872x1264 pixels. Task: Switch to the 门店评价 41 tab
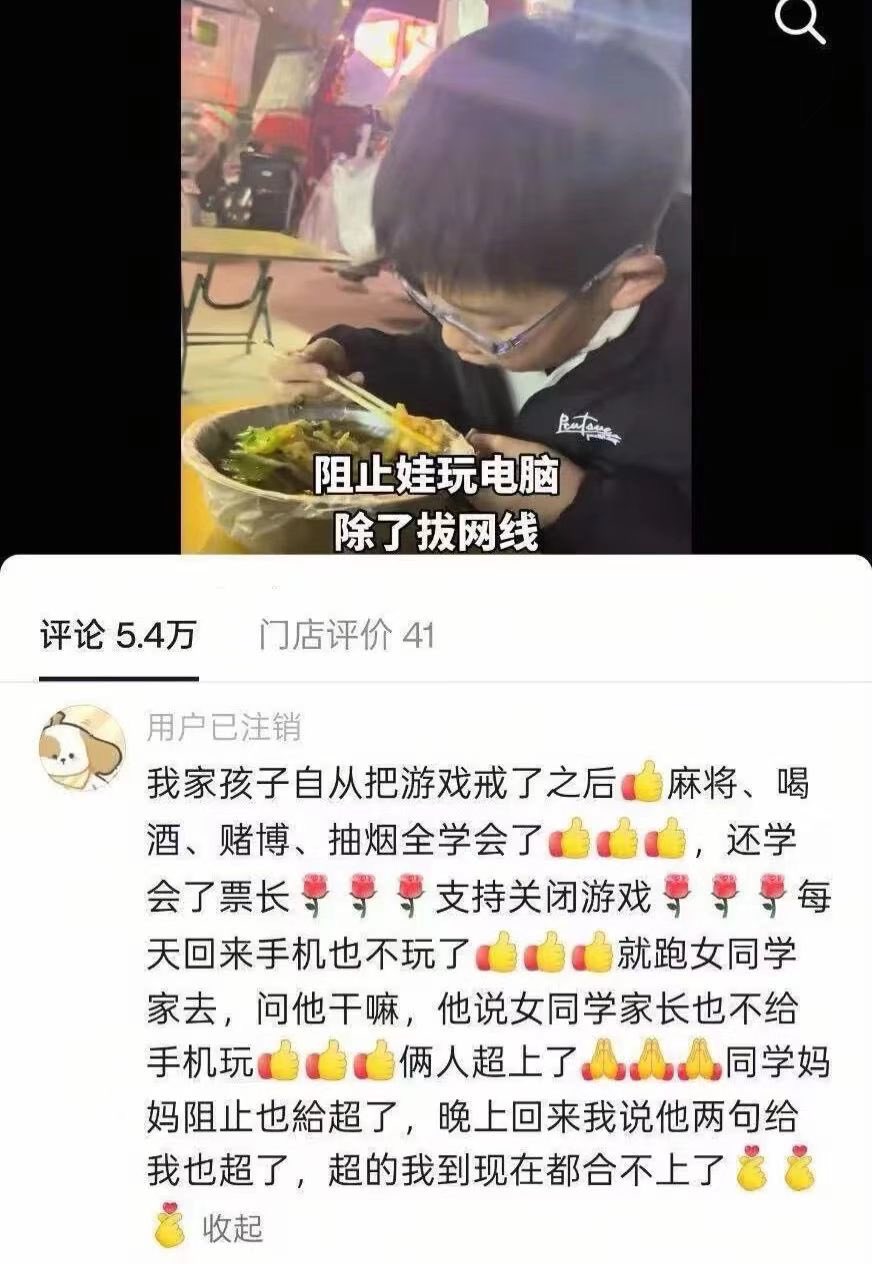(x=346, y=636)
